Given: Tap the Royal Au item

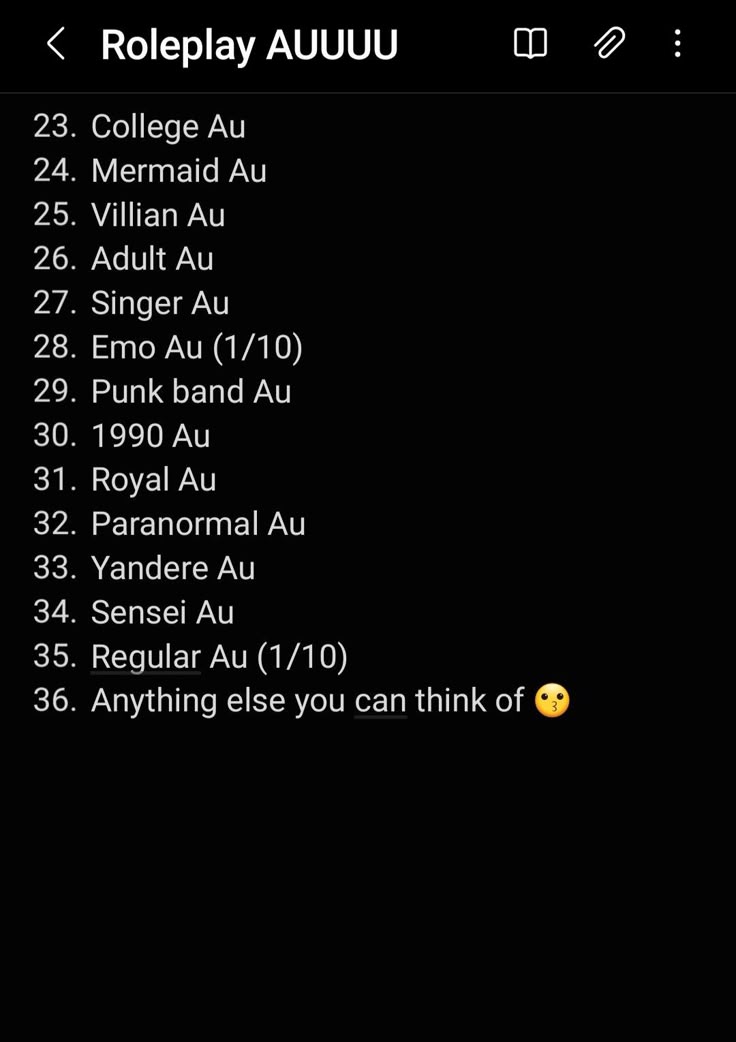Looking at the screenshot, I should pyautogui.click(x=154, y=480).
